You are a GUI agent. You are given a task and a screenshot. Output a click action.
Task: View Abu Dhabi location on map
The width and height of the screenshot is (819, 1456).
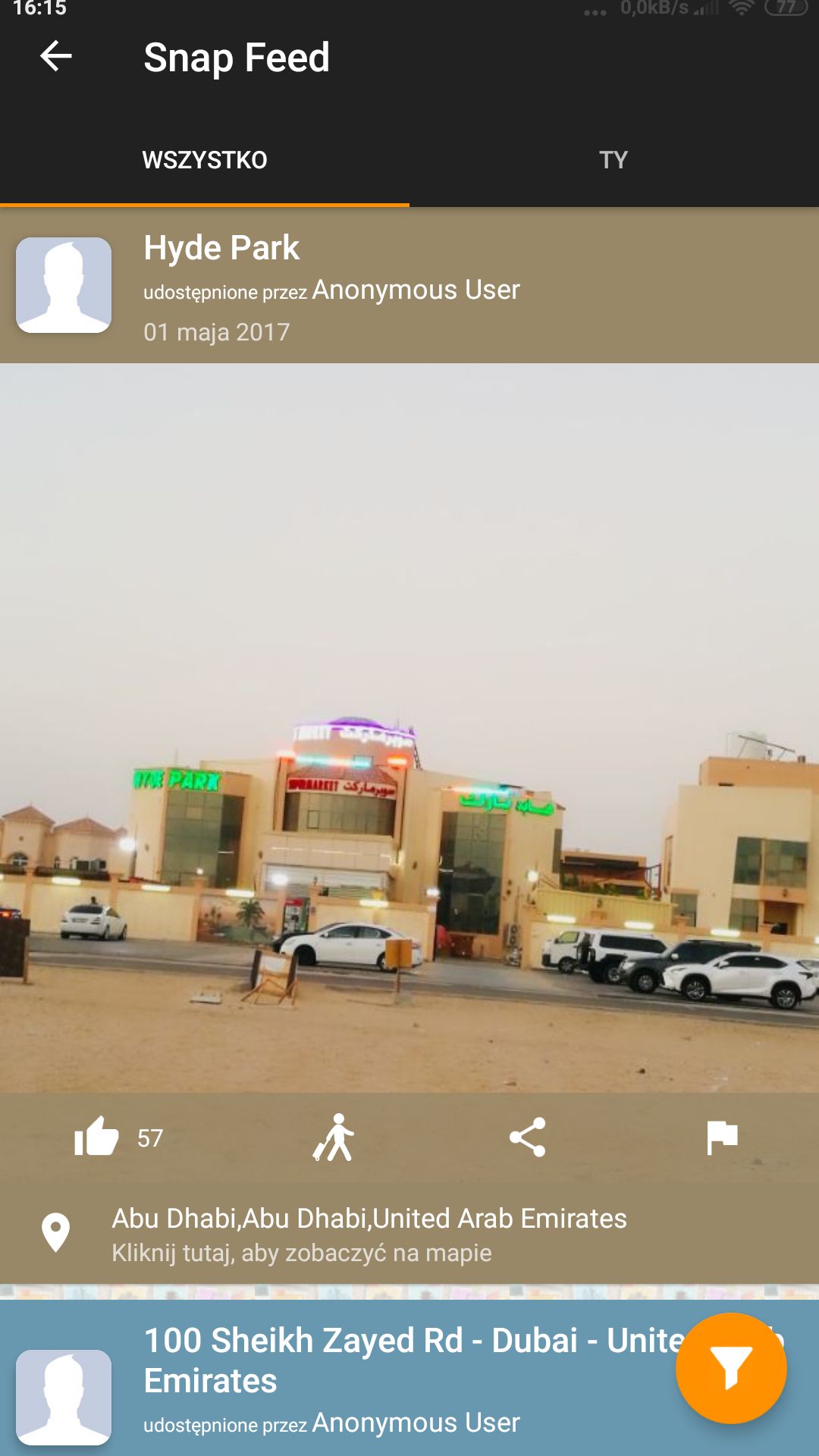[409, 1234]
